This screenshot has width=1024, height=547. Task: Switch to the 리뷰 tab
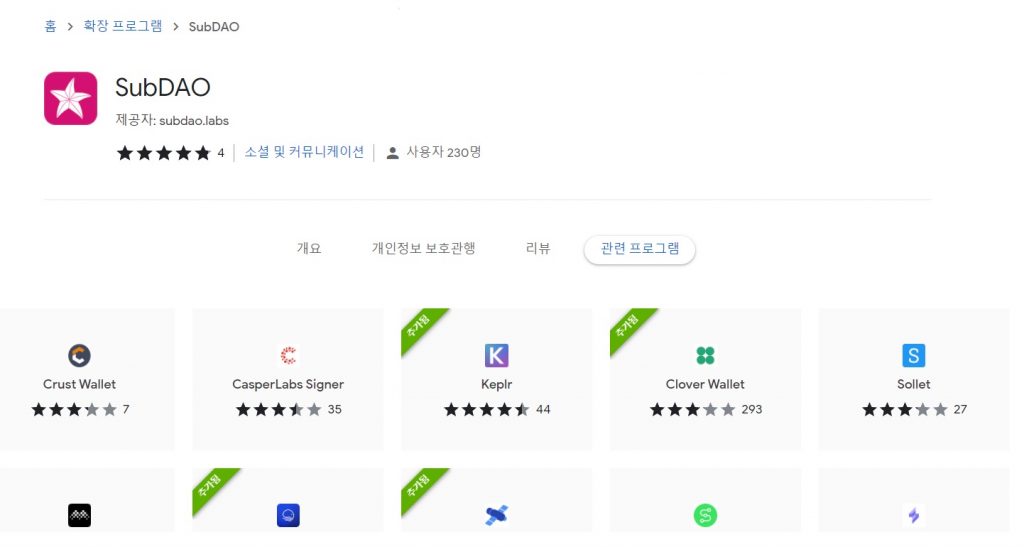[x=538, y=248]
